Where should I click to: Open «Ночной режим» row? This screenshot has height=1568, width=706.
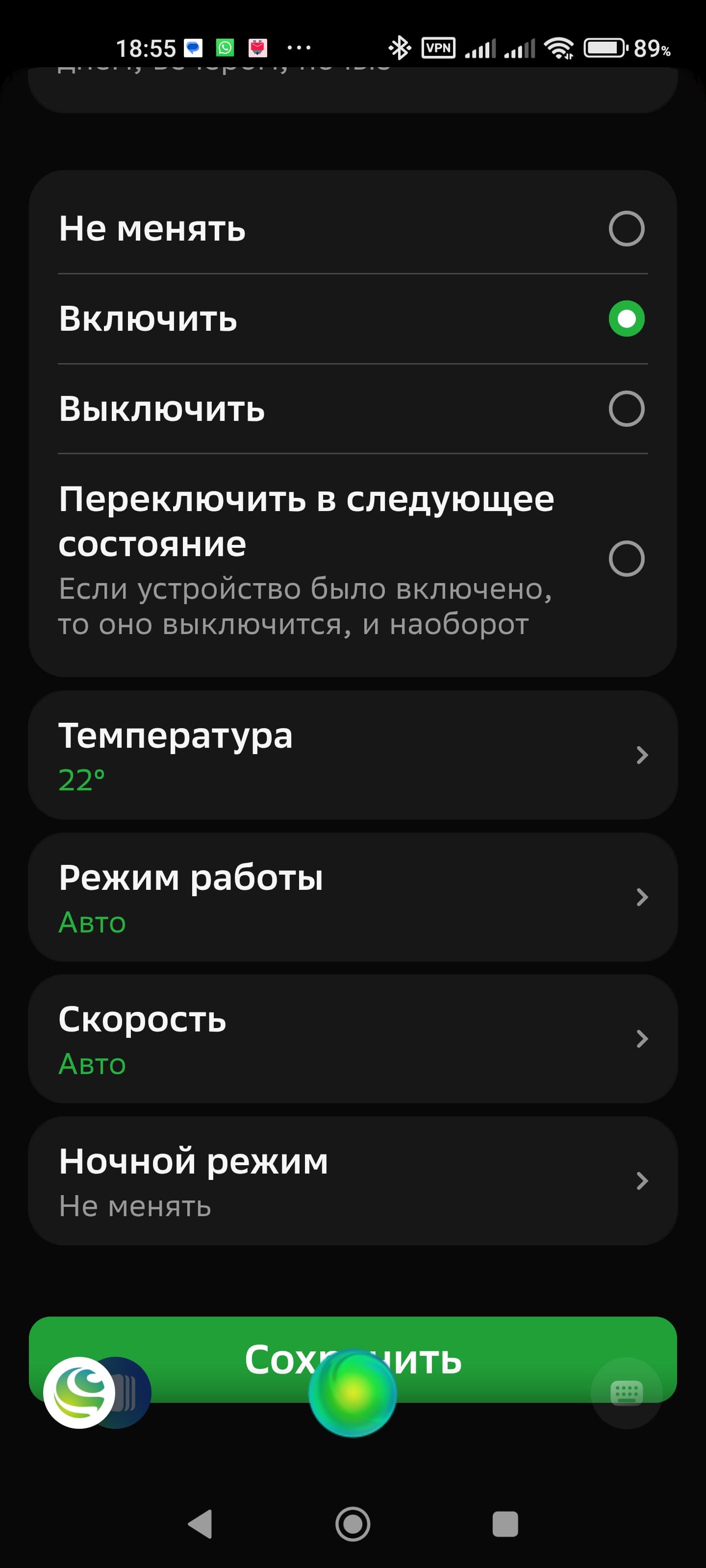coord(352,1180)
